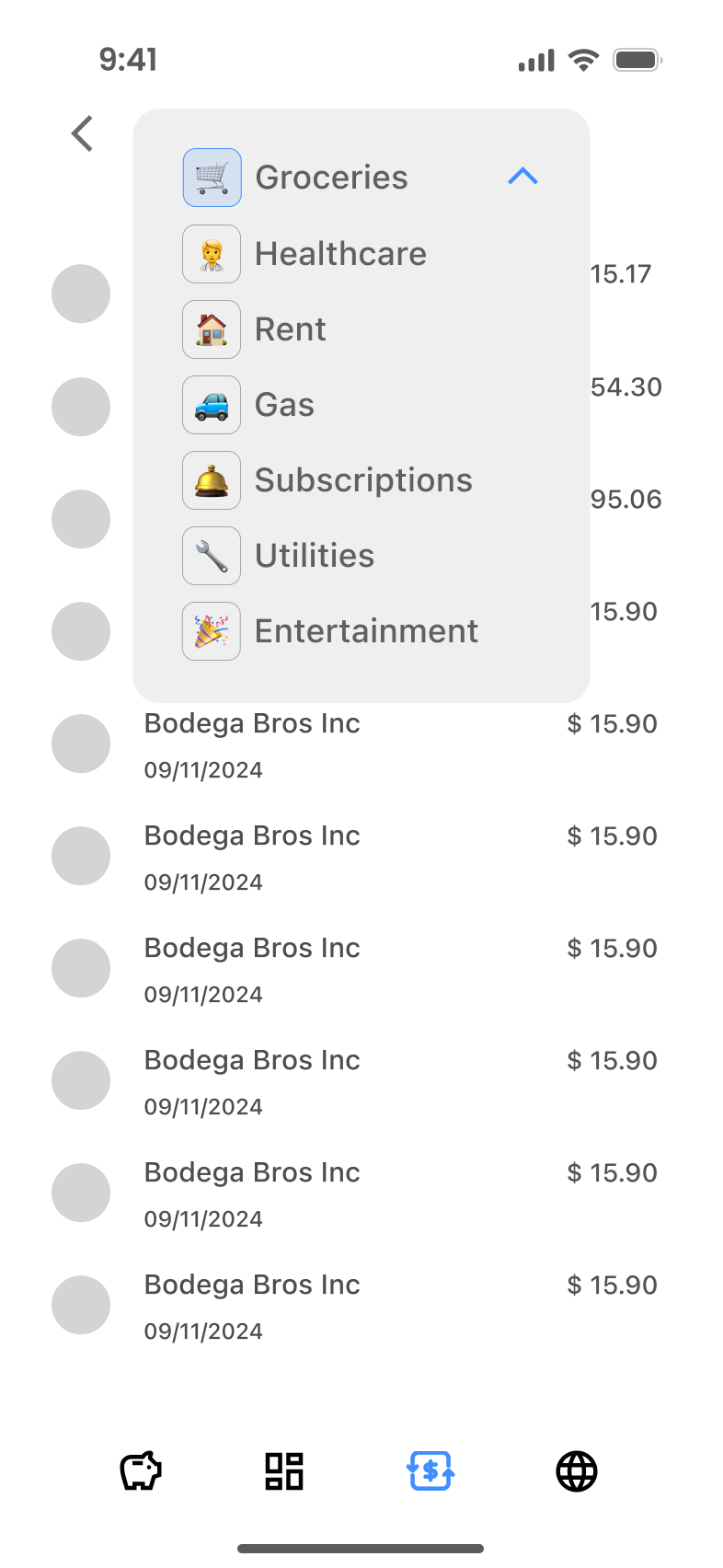
Task: Switch to the dashboard grid tab
Action: click(x=284, y=1470)
